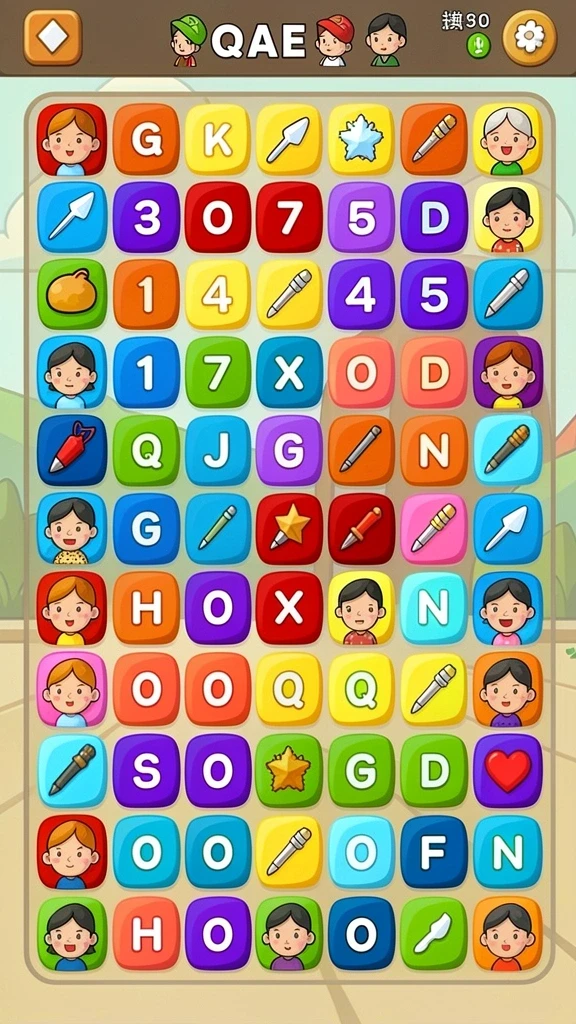Image resolution: width=576 pixels, height=1024 pixels.
Task: Select the teal X tile
Action: click(289, 373)
